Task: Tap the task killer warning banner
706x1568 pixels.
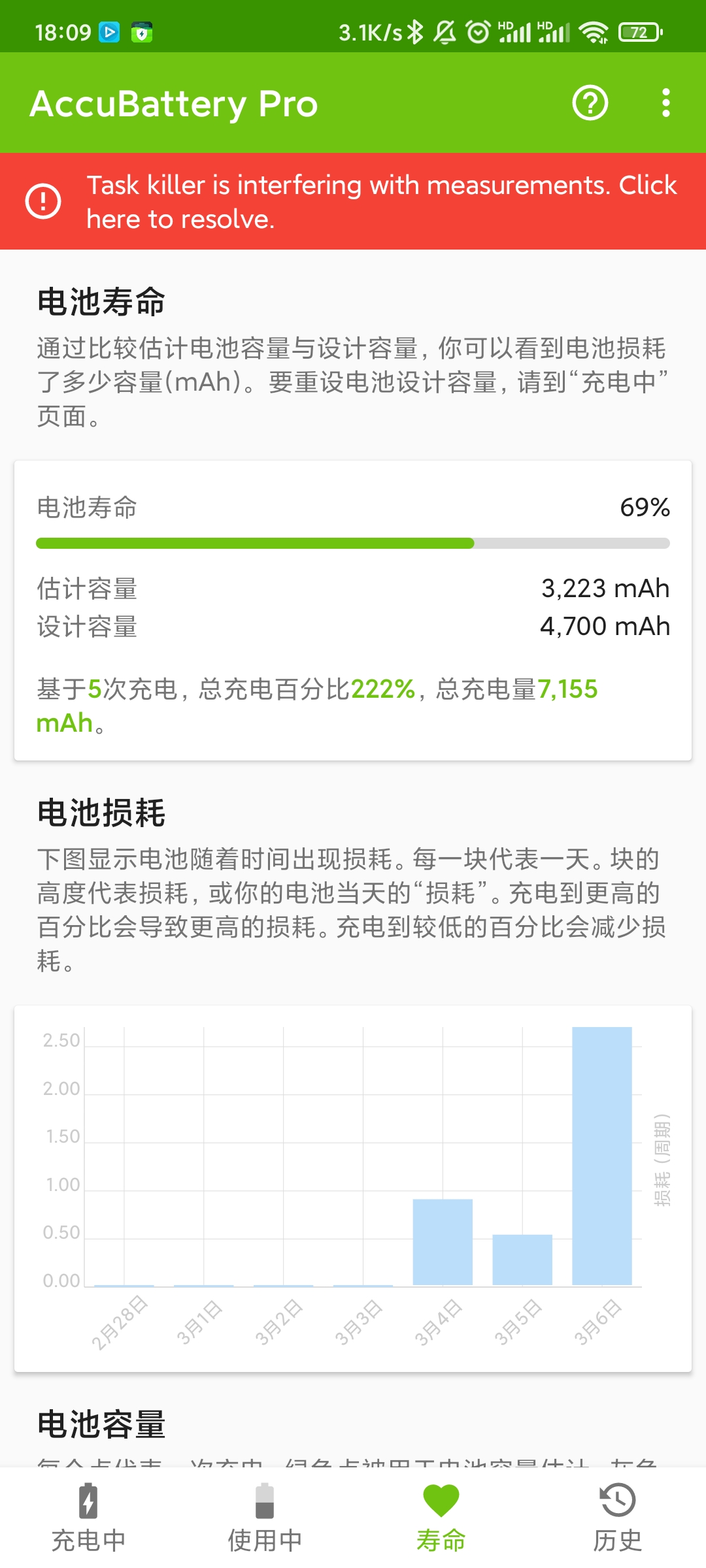Action: click(x=353, y=201)
